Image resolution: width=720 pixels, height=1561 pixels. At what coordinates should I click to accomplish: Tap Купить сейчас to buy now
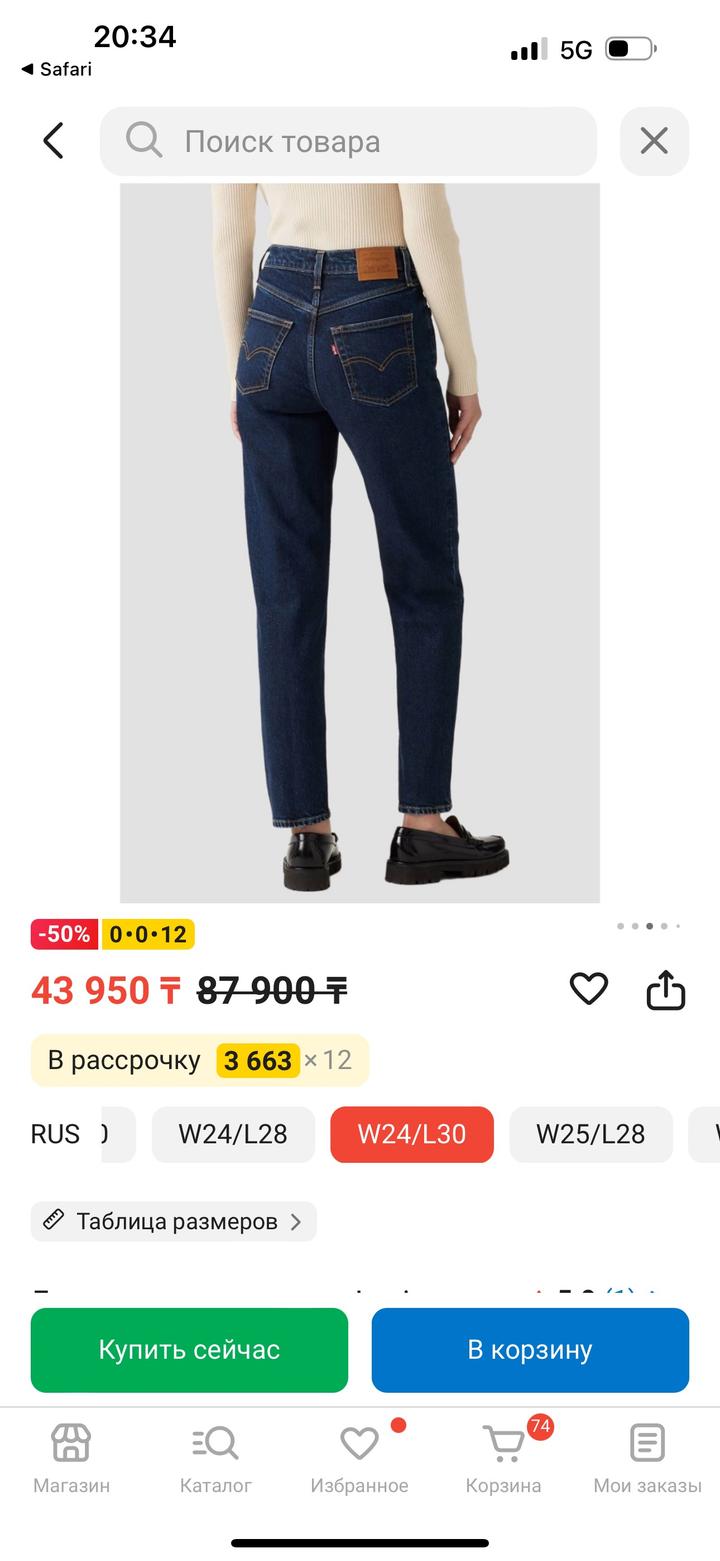(188, 1350)
